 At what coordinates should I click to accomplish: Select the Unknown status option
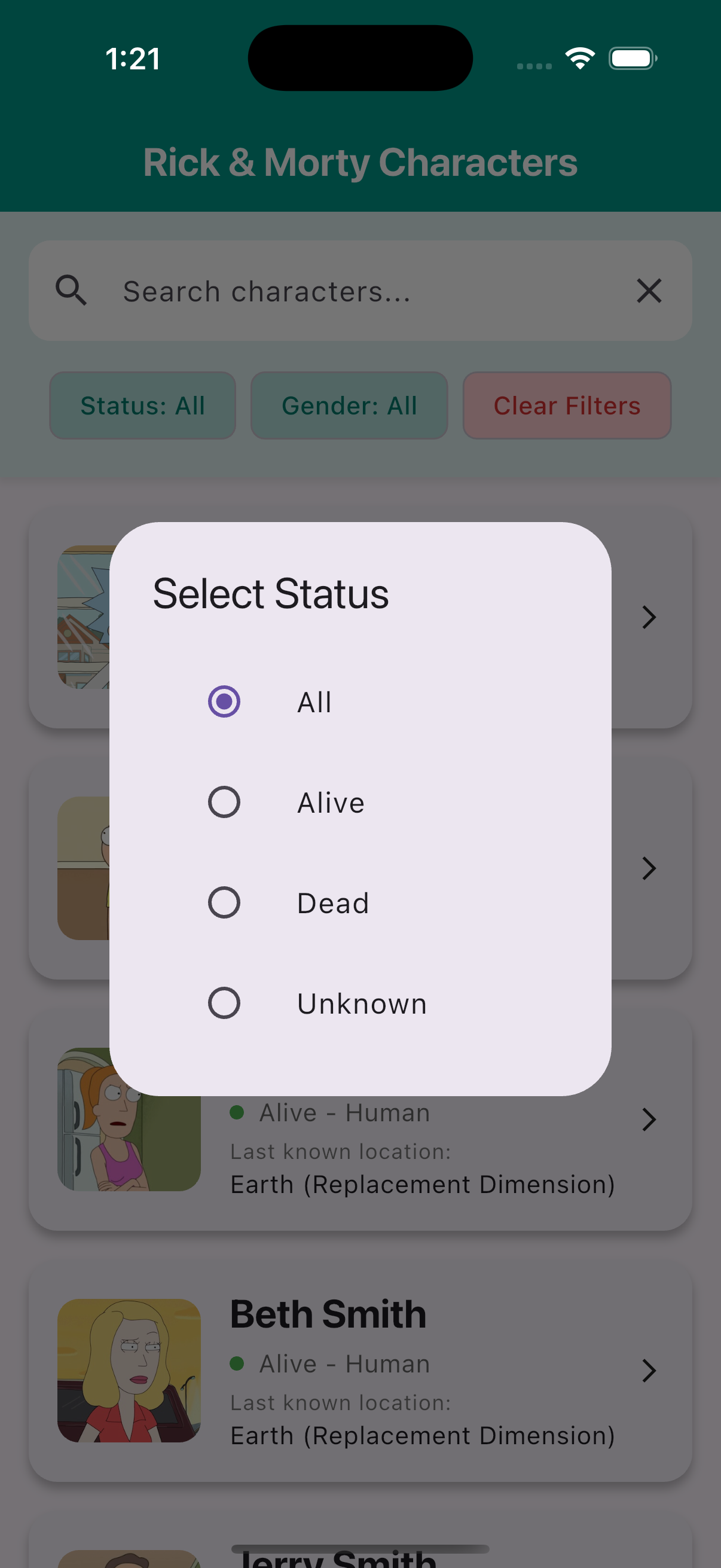coord(224,1003)
